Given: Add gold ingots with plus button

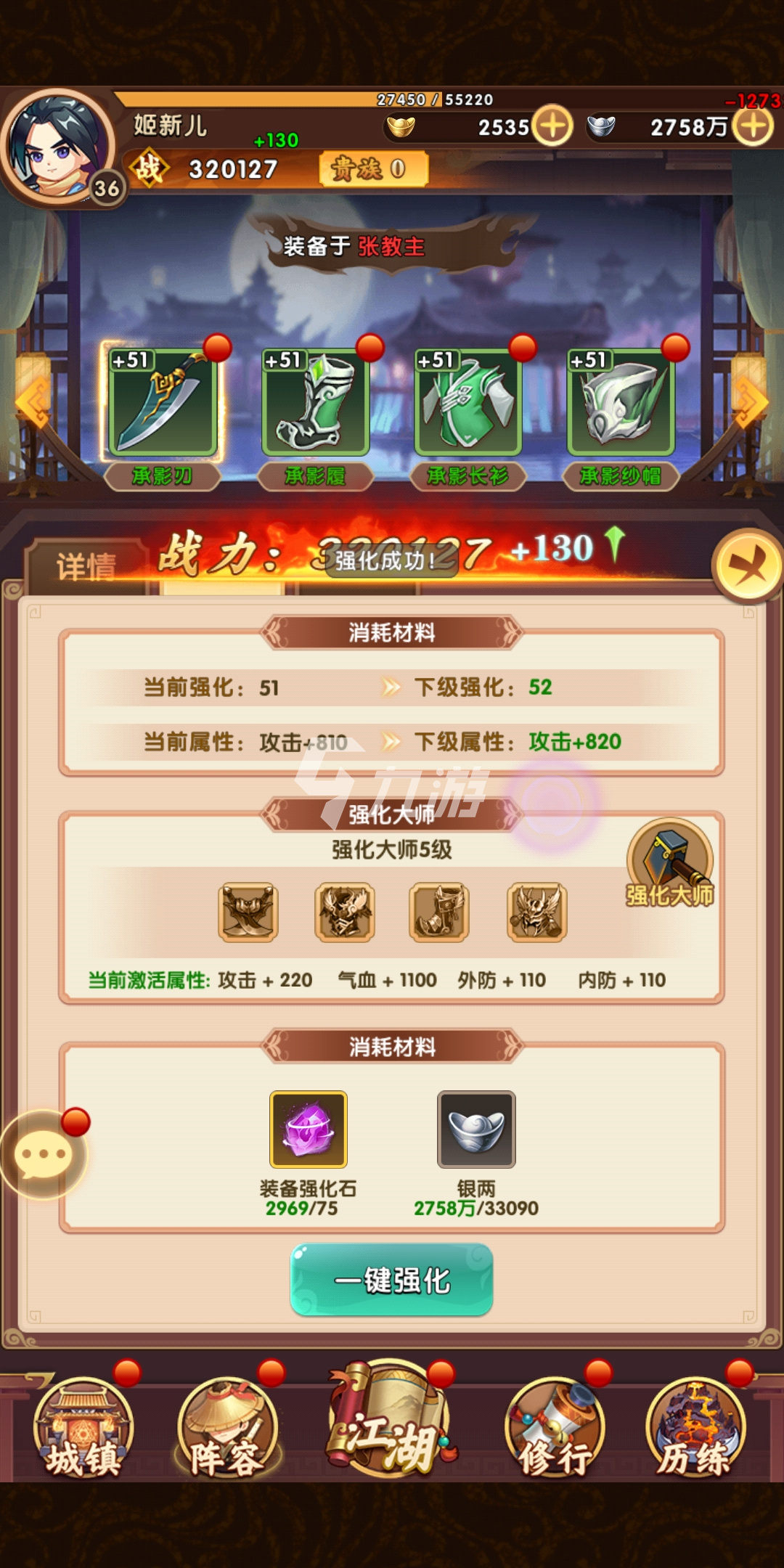Looking at the screenshot, I should click(x=552, y=126).
